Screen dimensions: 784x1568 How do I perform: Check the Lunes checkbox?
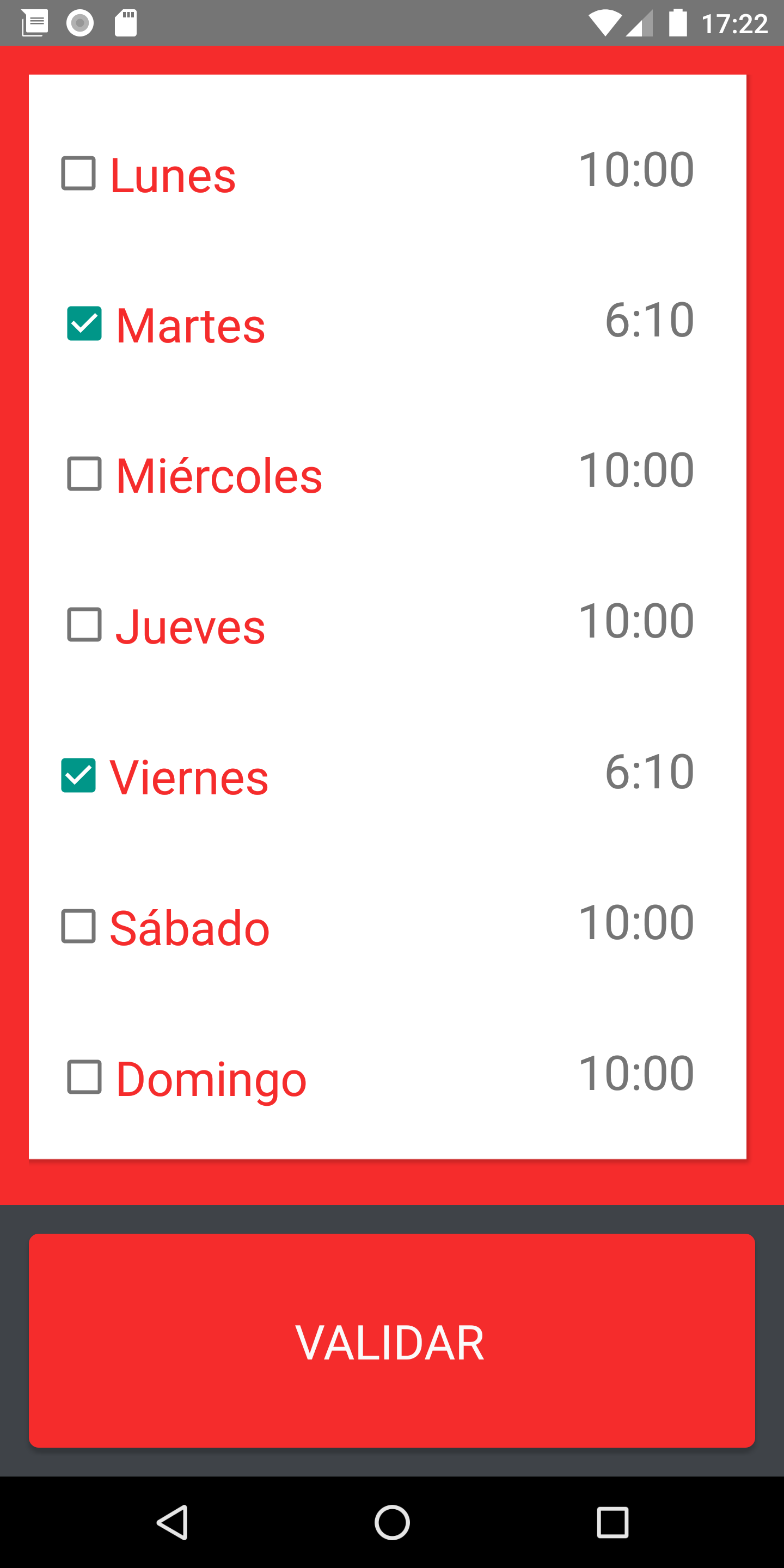[78, 174]
